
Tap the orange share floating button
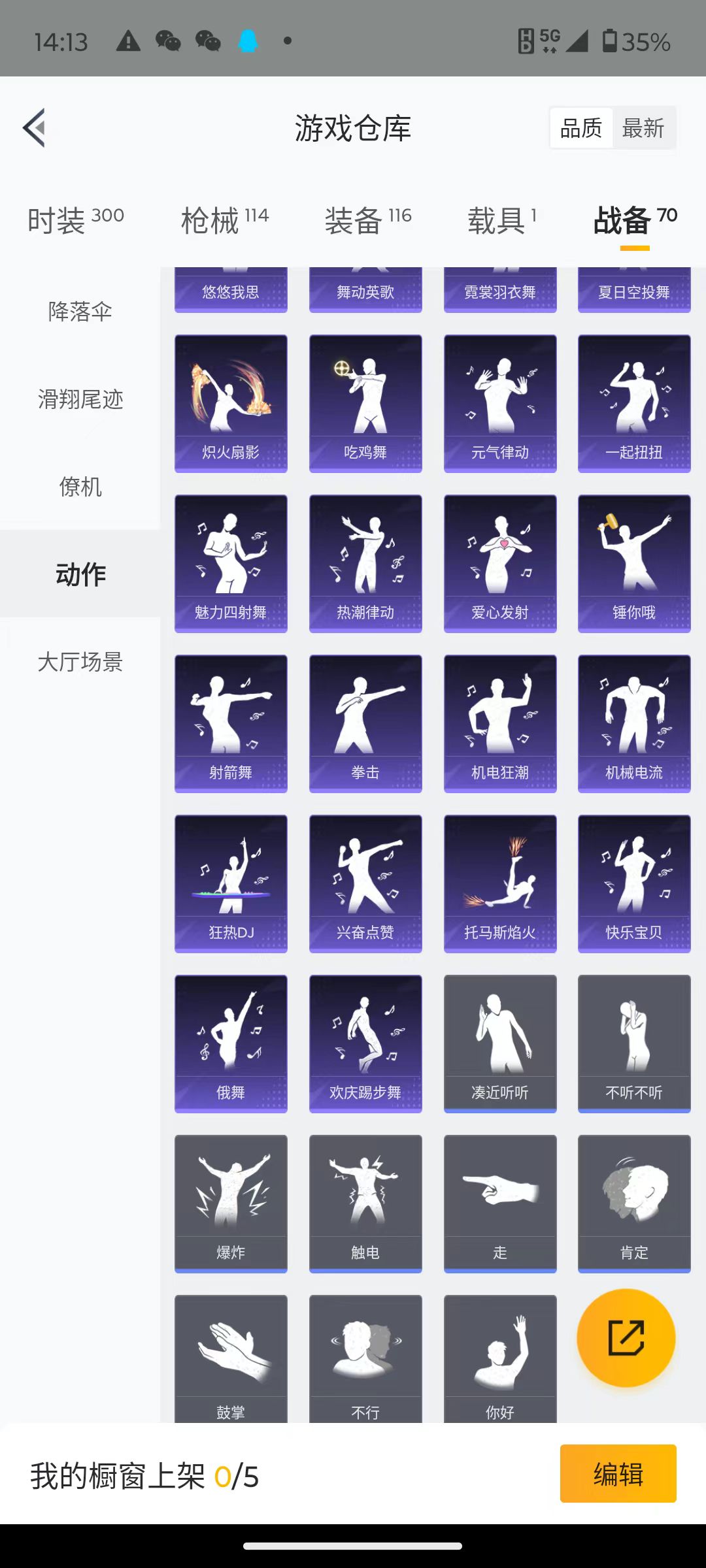626,1338
